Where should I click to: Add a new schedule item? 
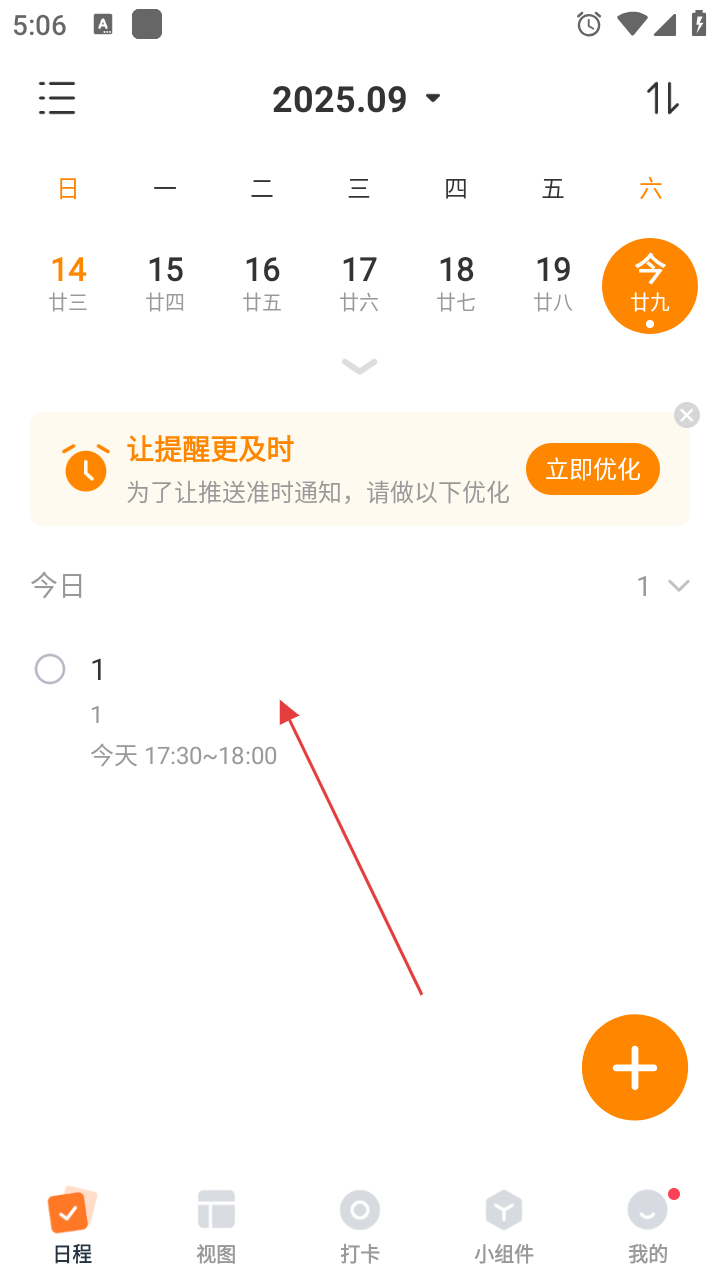[x=634, y=1067]
